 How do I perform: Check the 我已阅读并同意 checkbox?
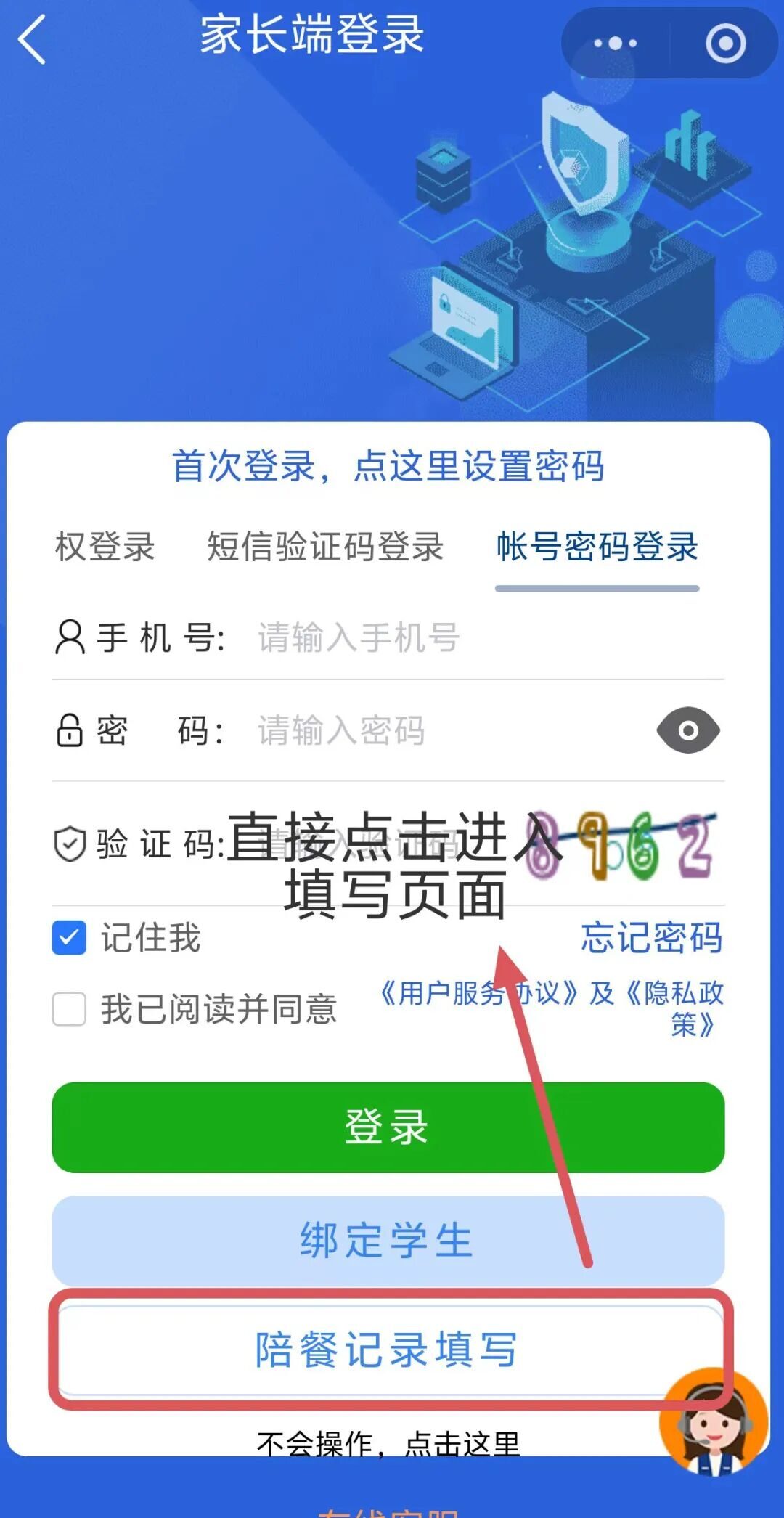tap(69, 1009)
